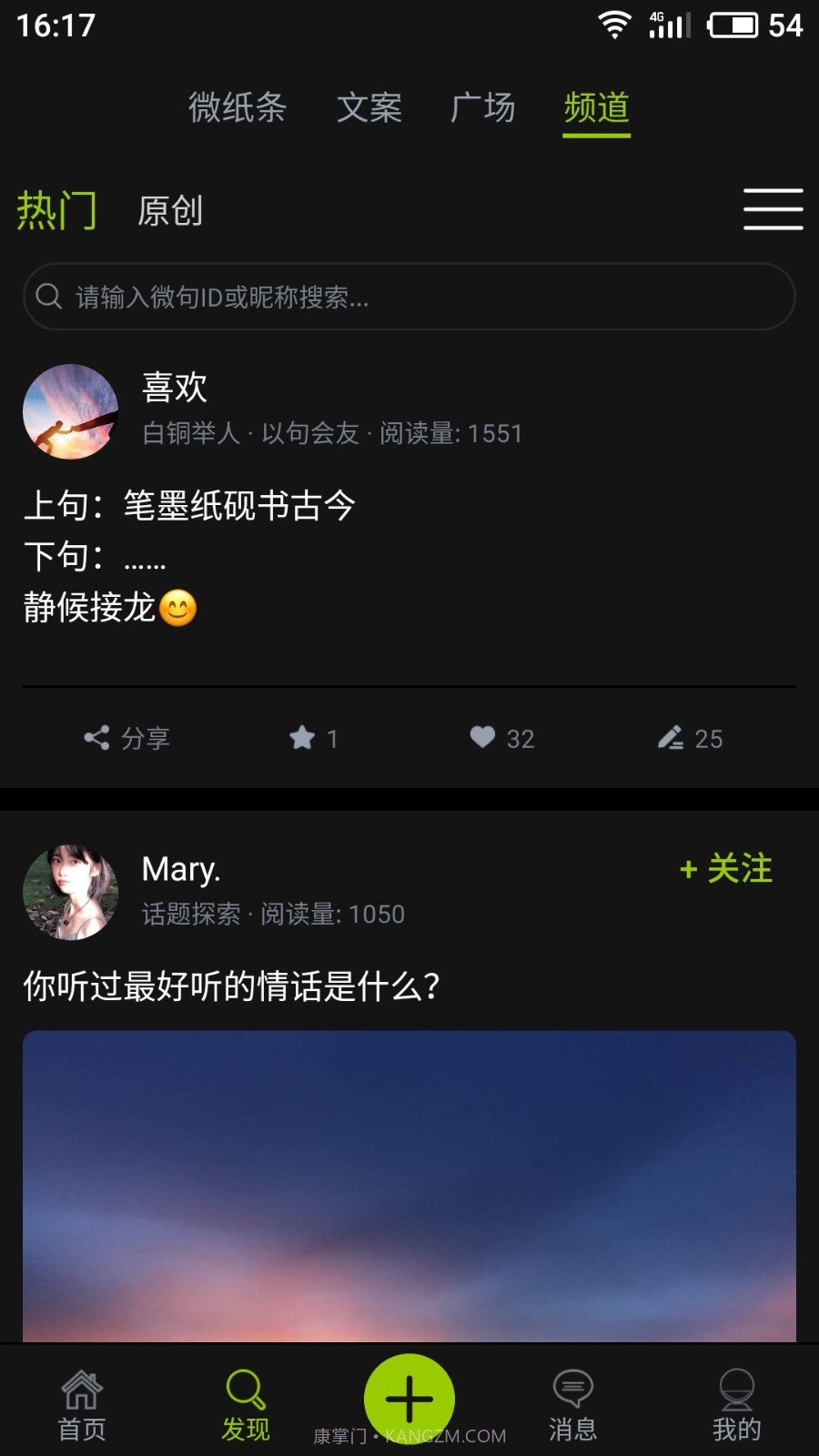Like the post using the heart icon
This screenshot has width=819, height=1456.
484,738
